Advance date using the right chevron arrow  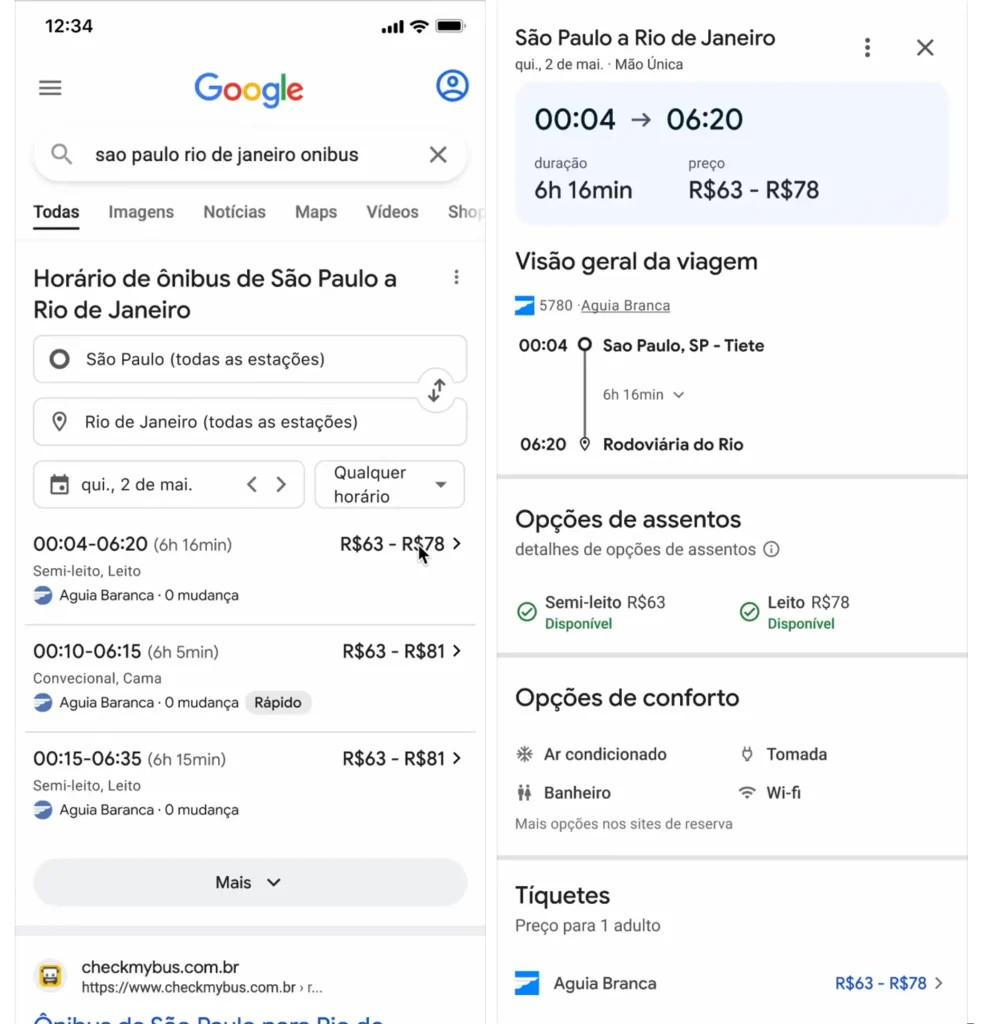pos(281,484)
